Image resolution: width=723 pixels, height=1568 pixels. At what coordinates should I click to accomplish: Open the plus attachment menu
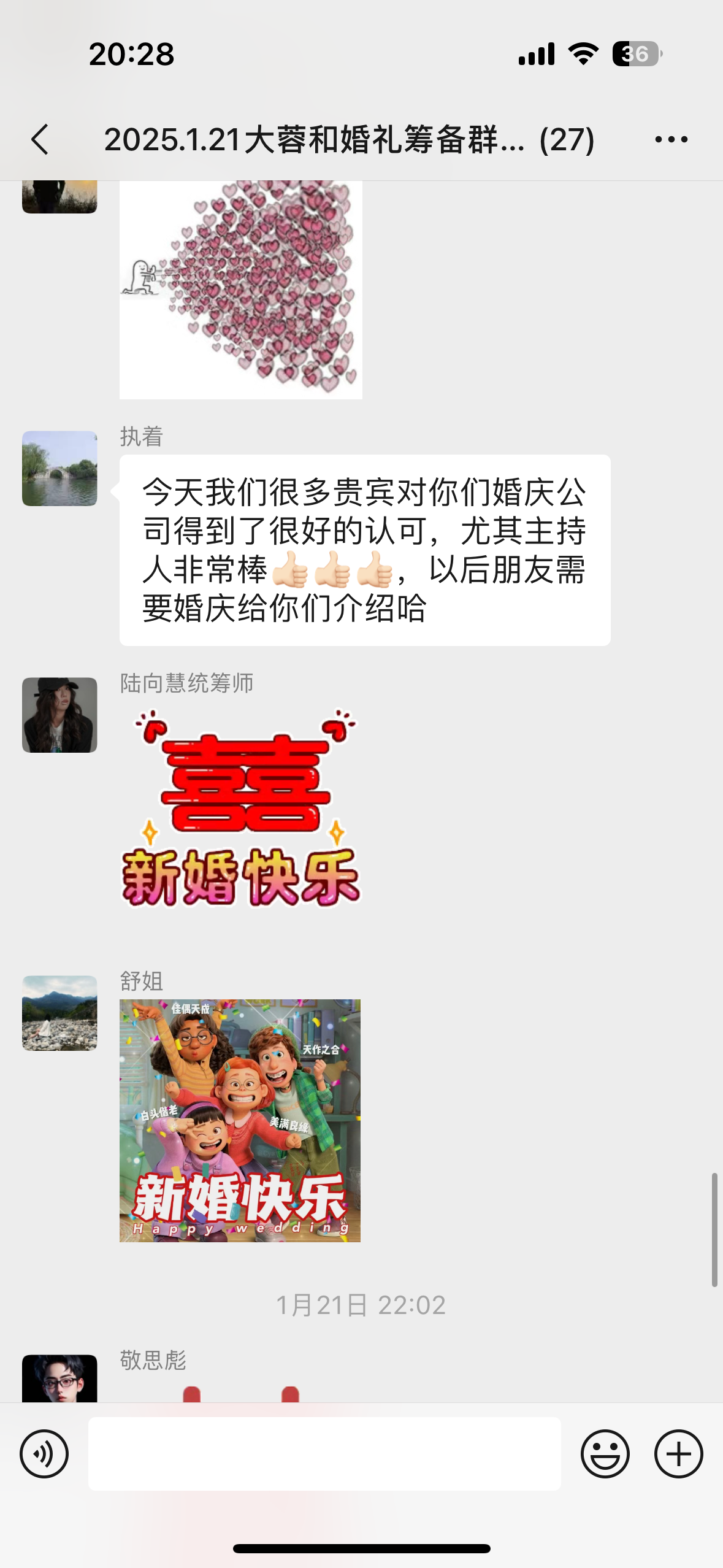pyautogui.click(x=678, y=1453)
